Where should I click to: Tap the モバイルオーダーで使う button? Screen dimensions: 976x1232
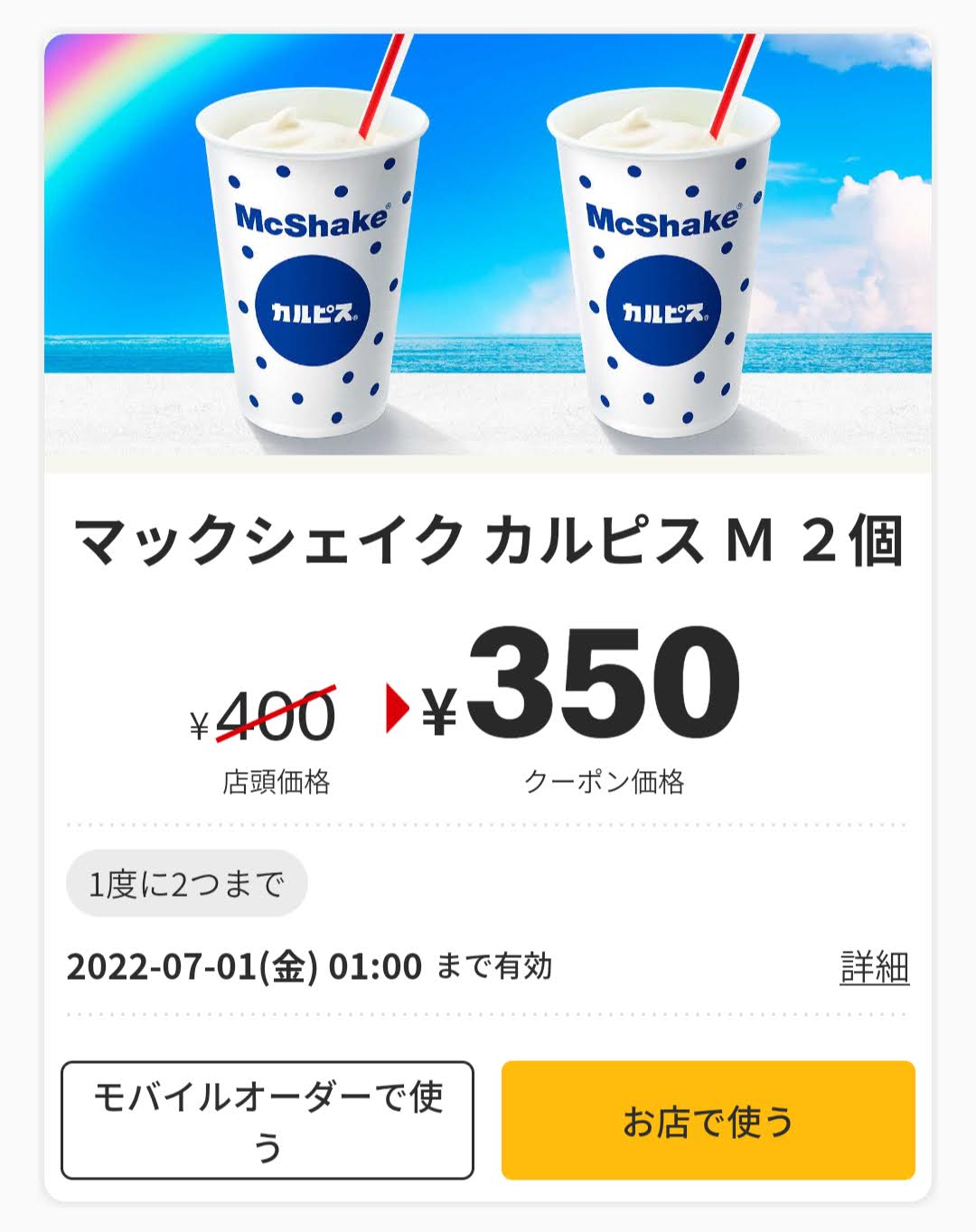click(x=267, y=1120)
